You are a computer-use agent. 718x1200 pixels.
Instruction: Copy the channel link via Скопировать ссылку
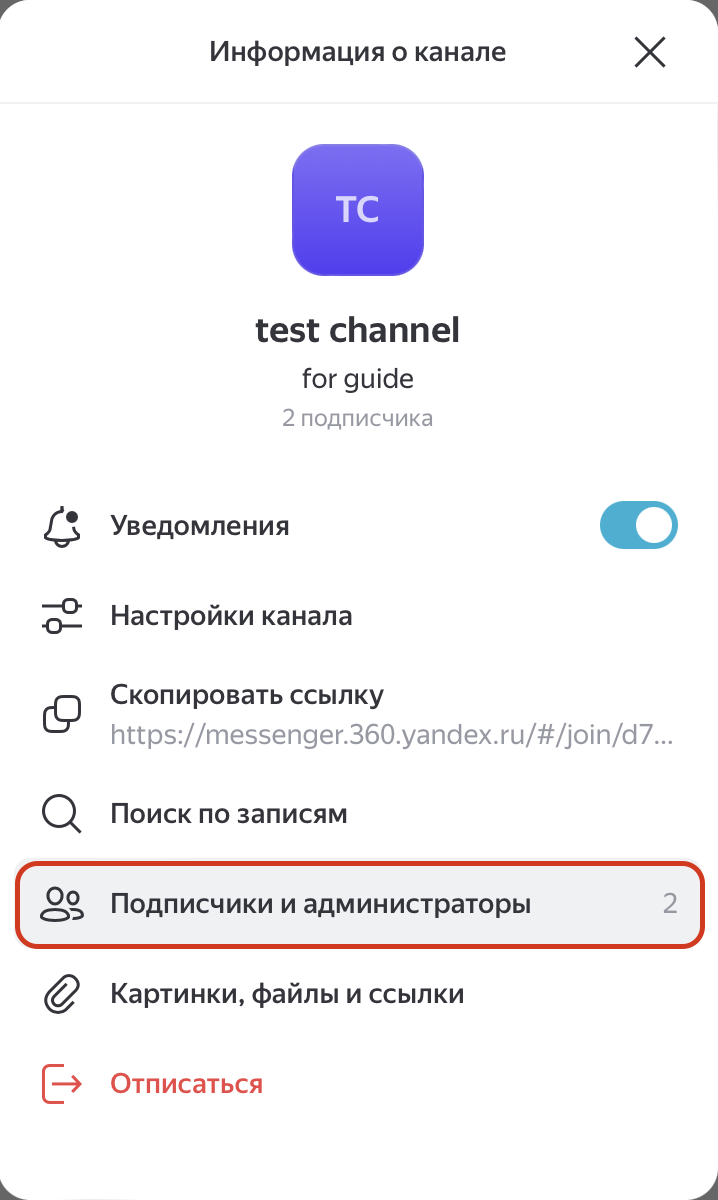pyautogui.click(x=247, y=696)
